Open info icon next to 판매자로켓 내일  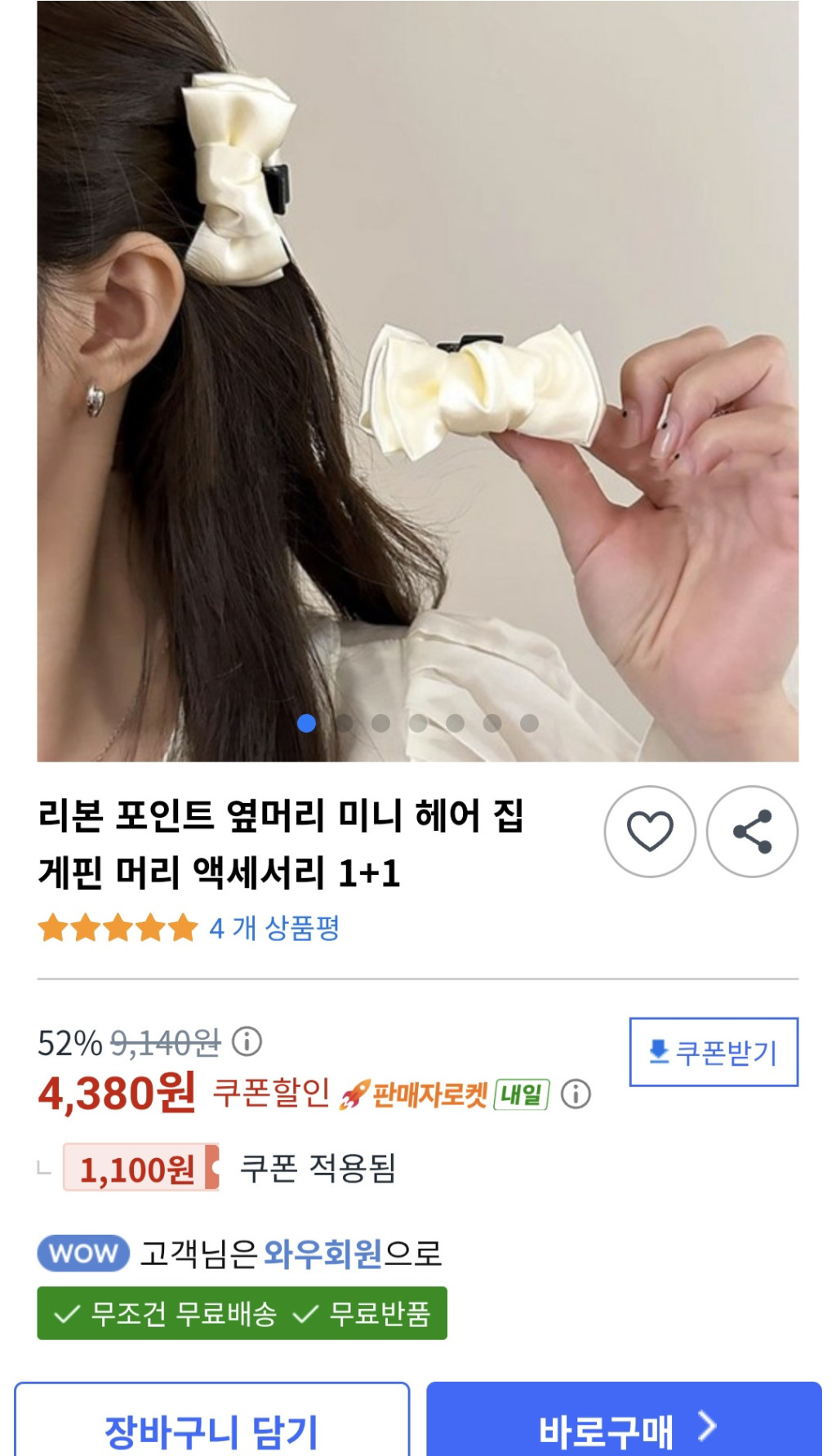coord(576,1094)
